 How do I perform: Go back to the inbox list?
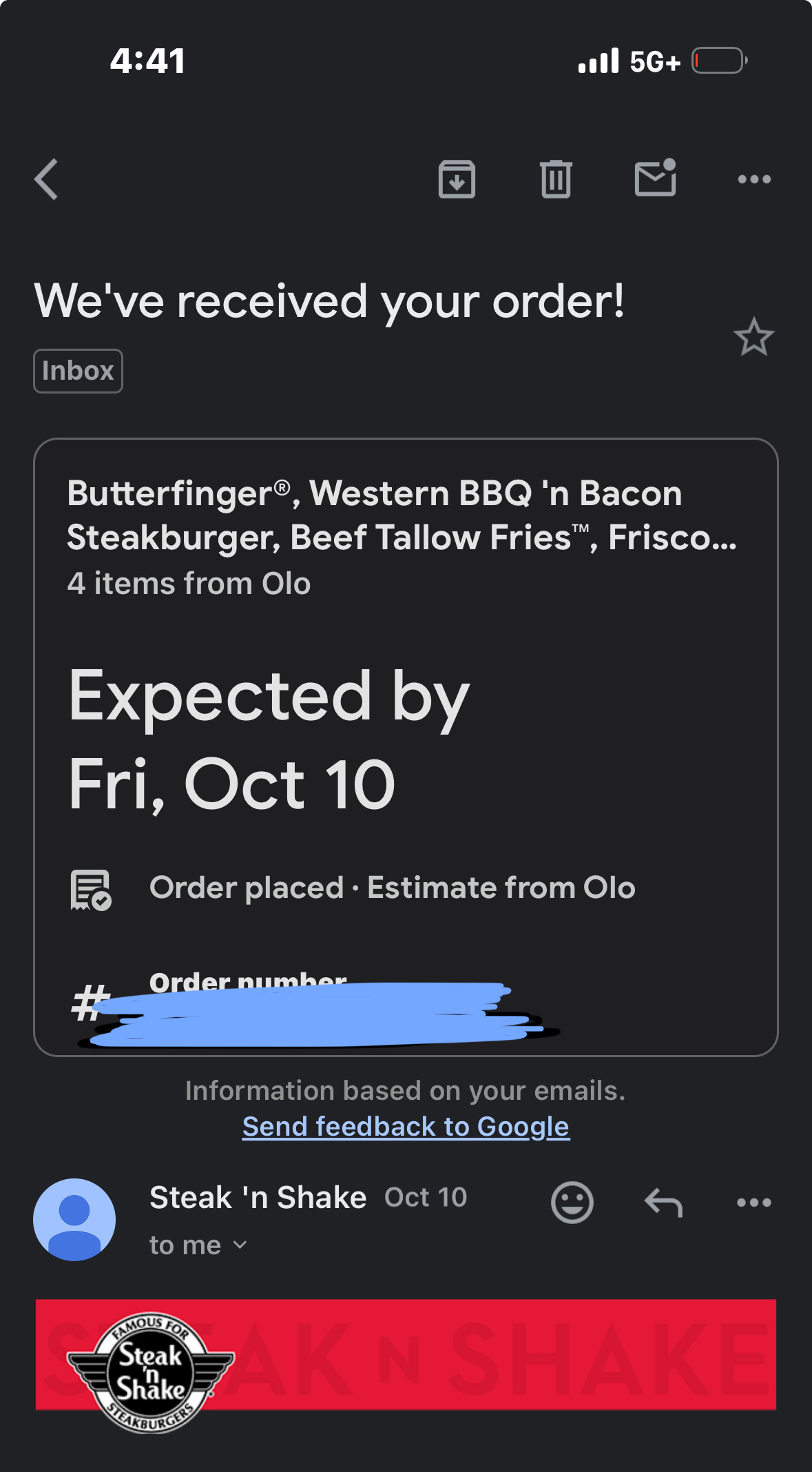[x=47, y=179]
